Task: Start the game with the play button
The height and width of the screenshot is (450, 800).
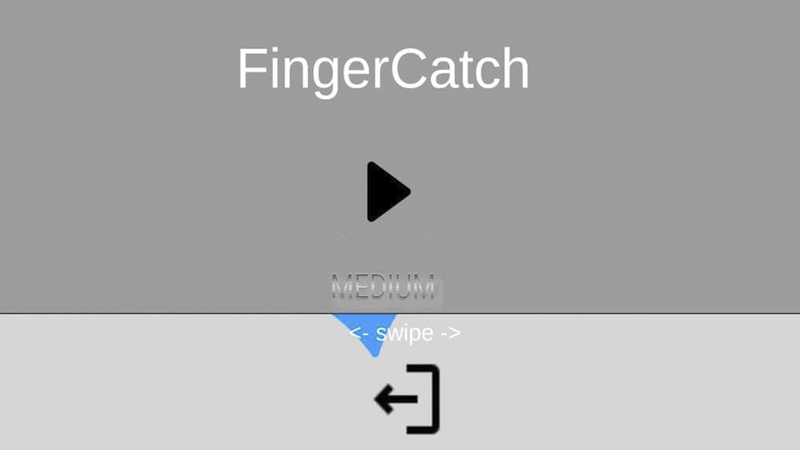Action: pyautogui.click(x=387, y=191)
